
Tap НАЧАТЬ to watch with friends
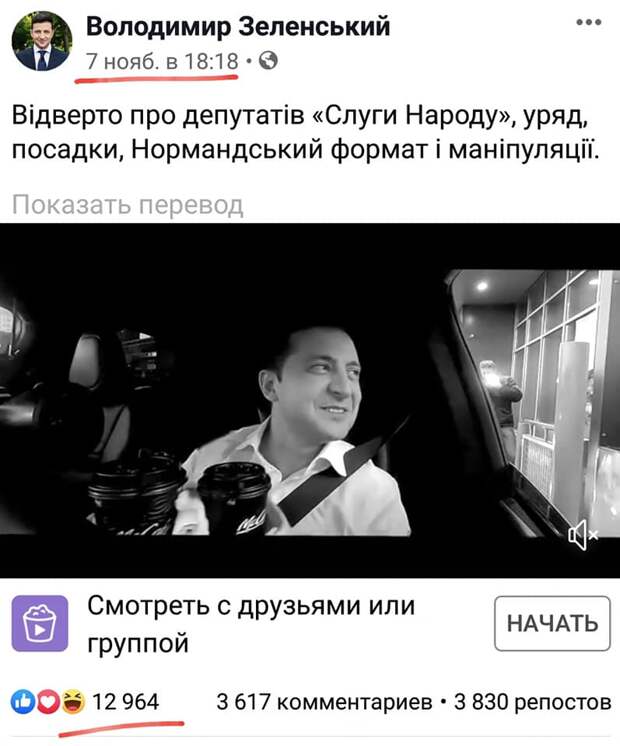[x=552, y=624]
